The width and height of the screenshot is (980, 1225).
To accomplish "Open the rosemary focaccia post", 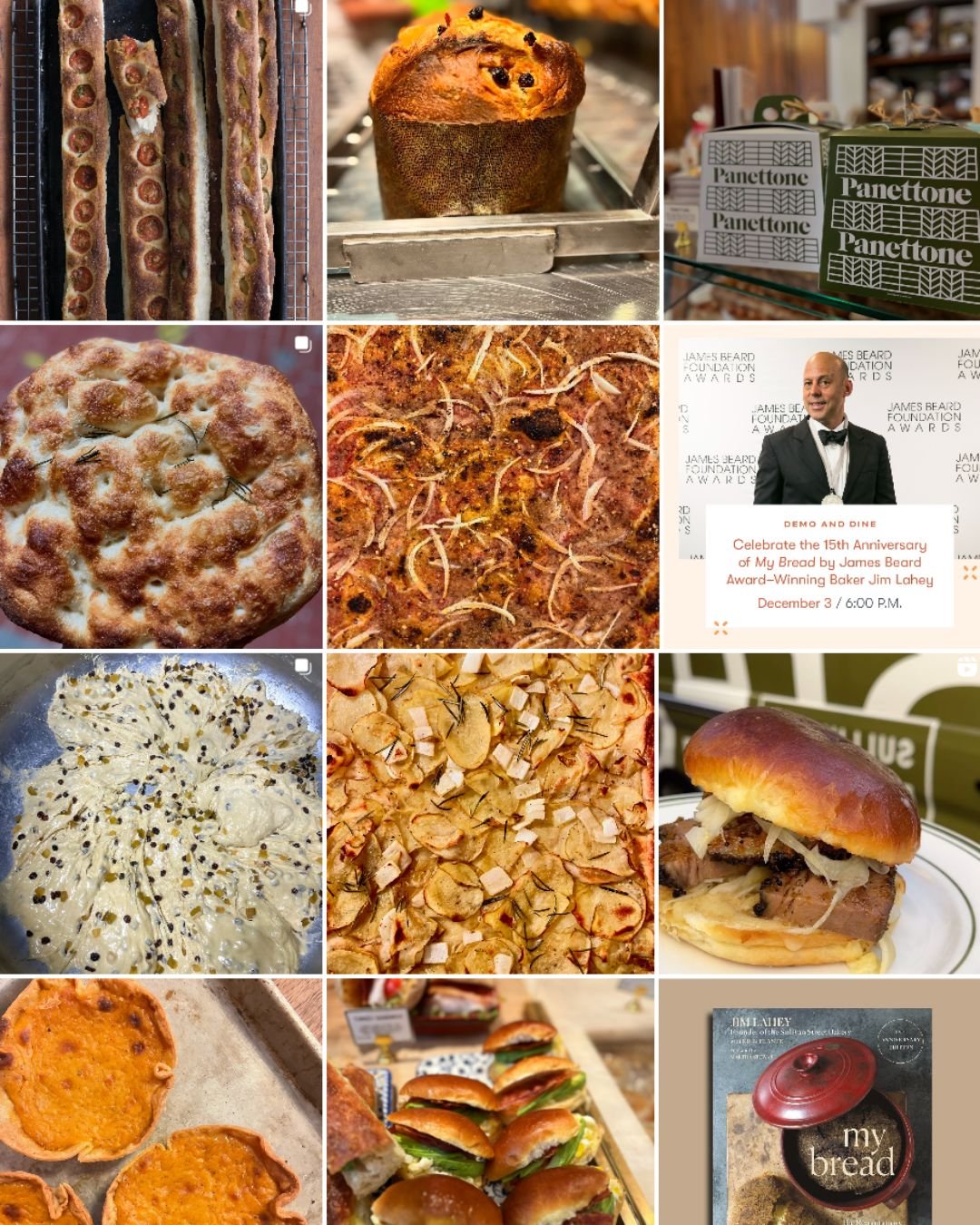I will [x=161, y=486].
